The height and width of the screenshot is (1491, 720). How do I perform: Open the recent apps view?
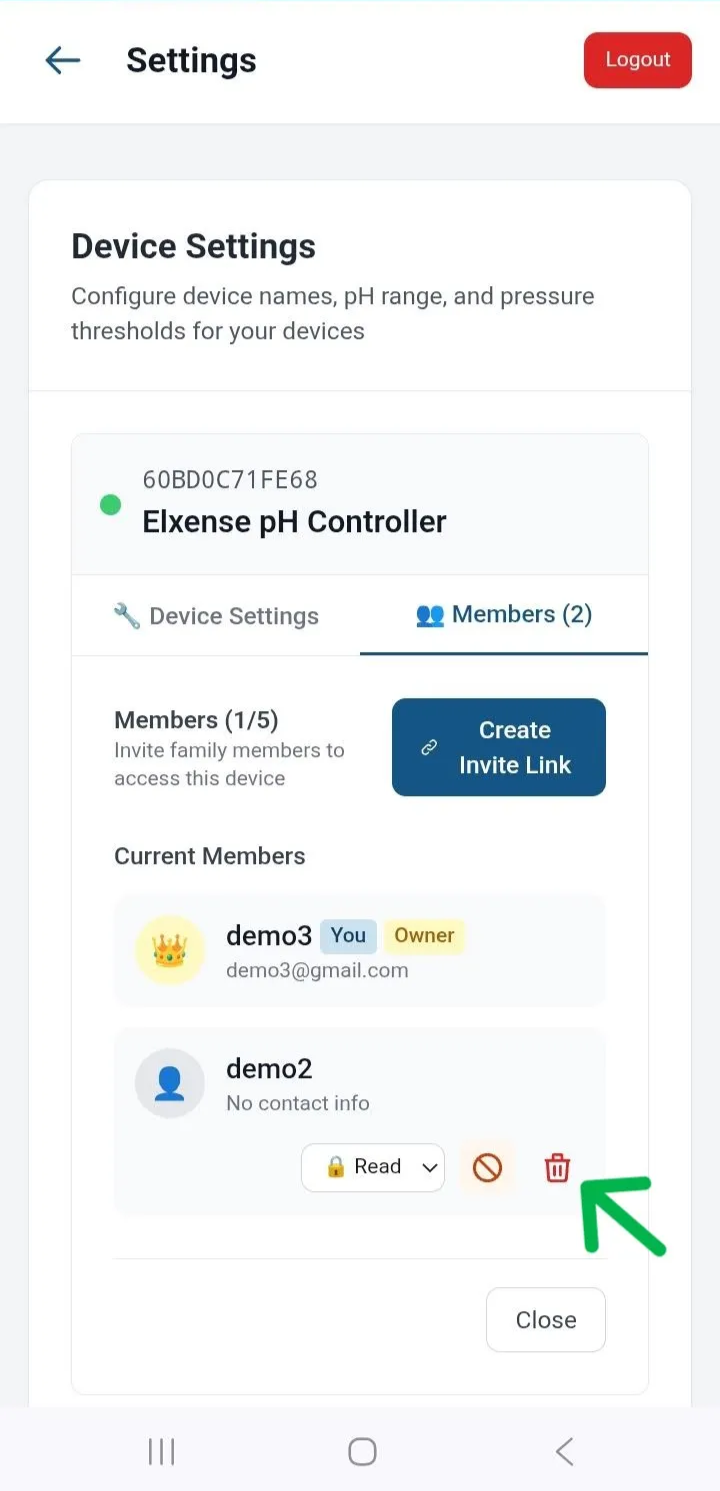pos(162,1451)
